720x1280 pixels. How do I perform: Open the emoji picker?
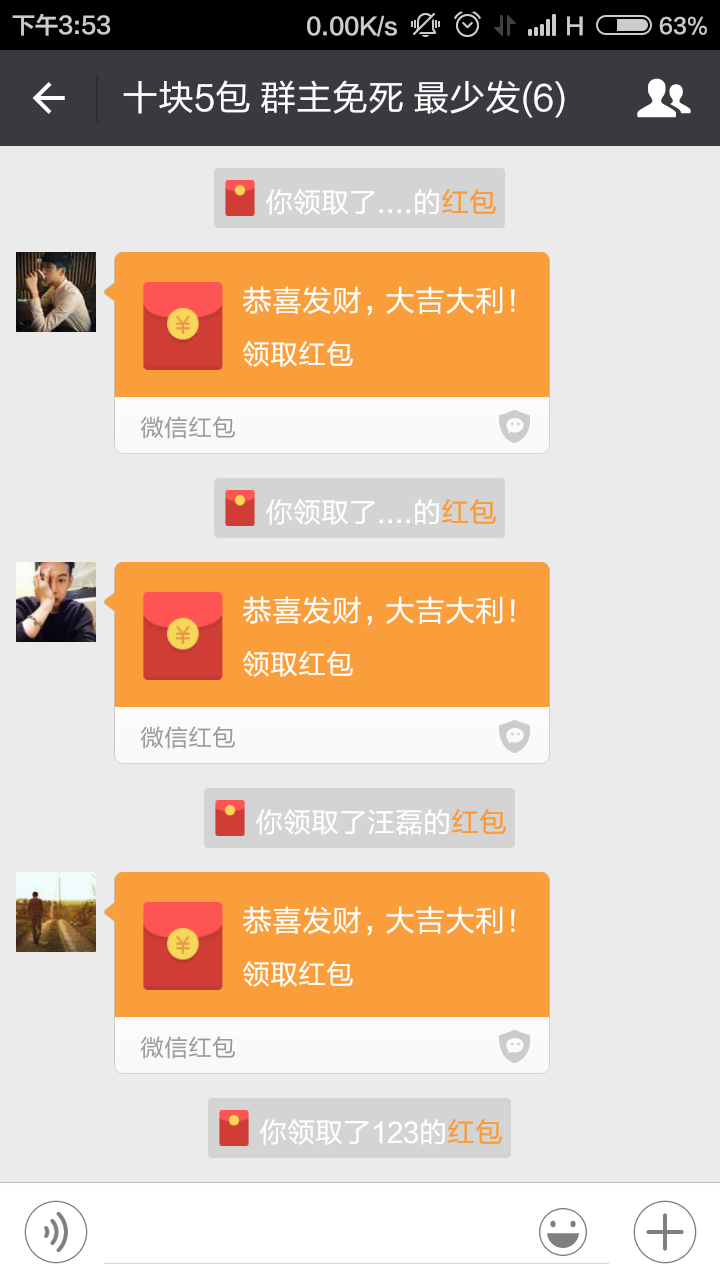coord(563,1232)
